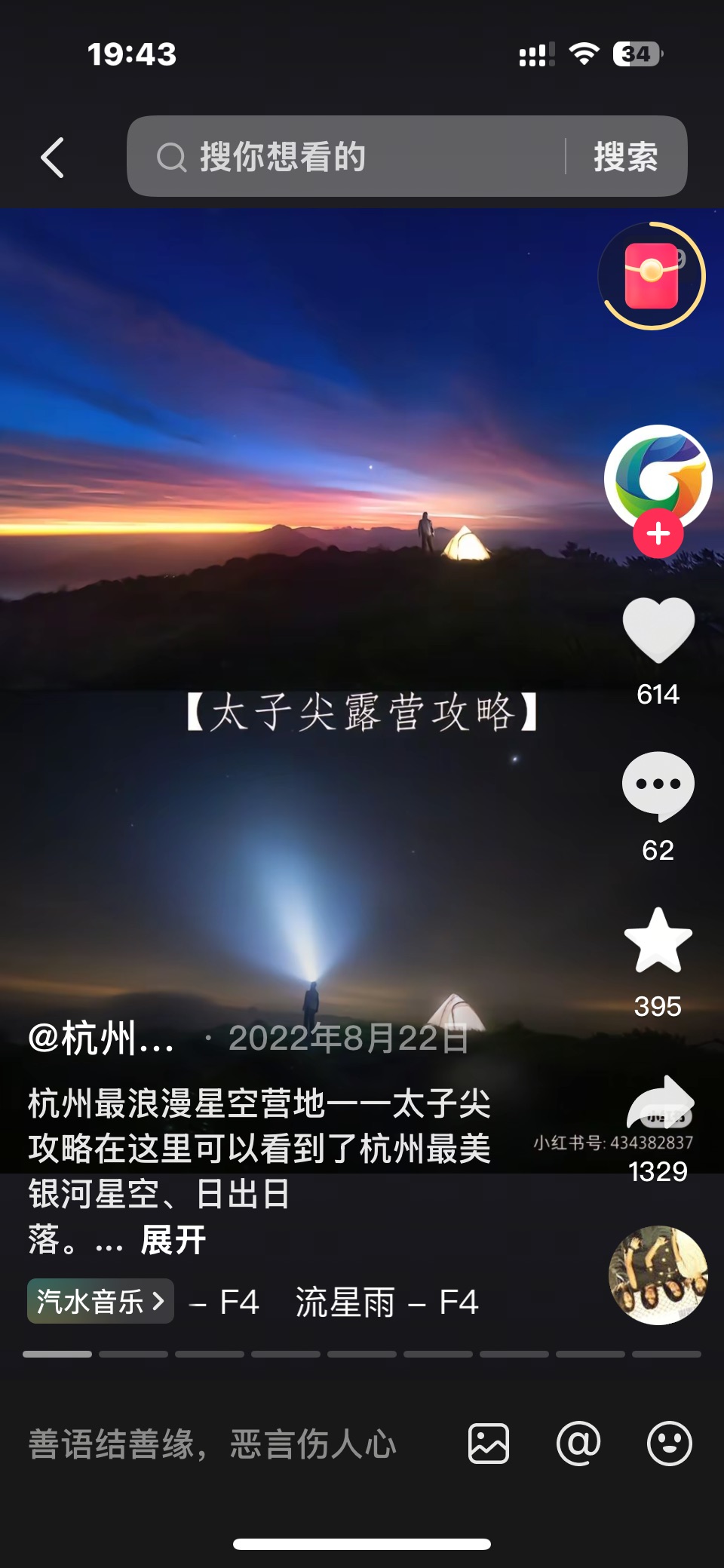Open the author's profile avatar
Image resolution: width=724 pixels, height=1568 pixels.
(658, 477)
